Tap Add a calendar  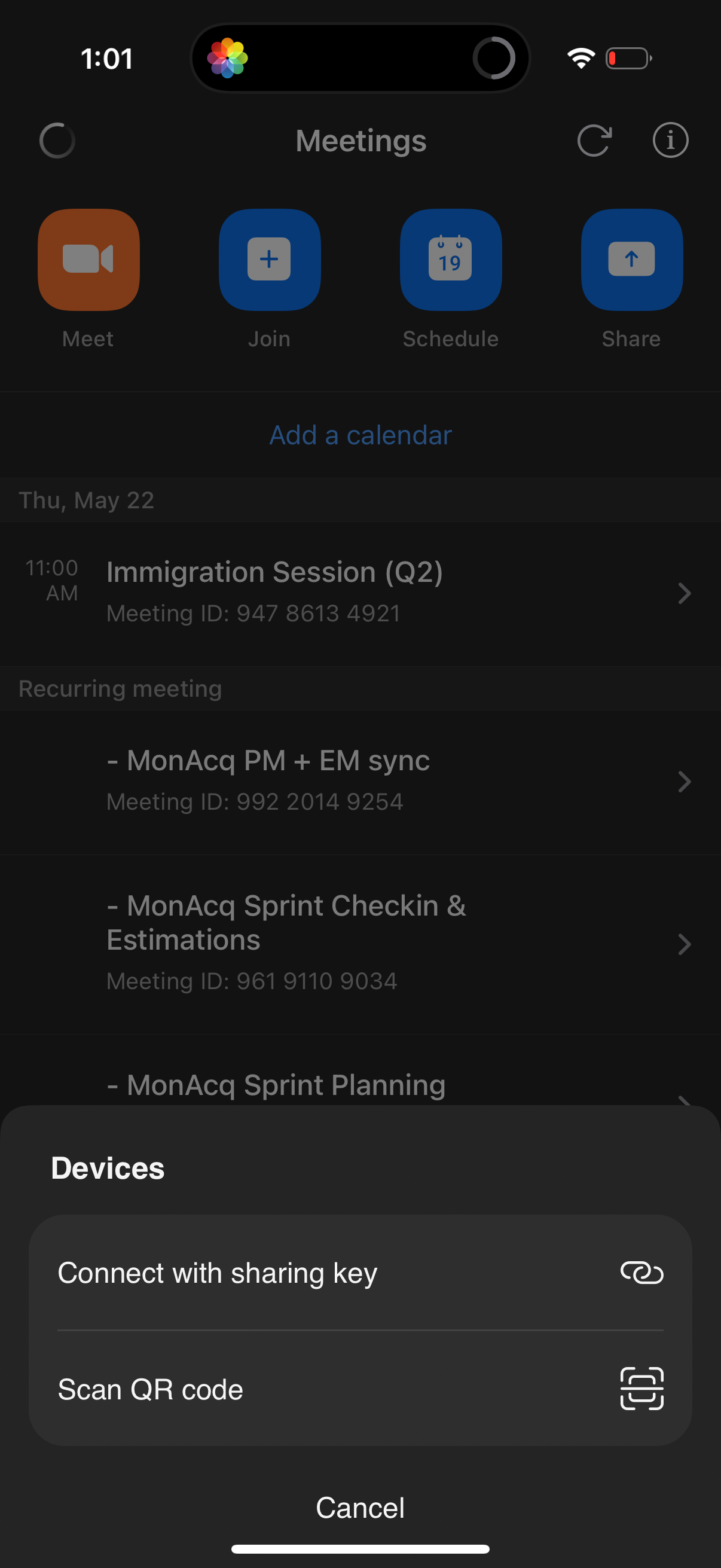(x=359, y=435)
